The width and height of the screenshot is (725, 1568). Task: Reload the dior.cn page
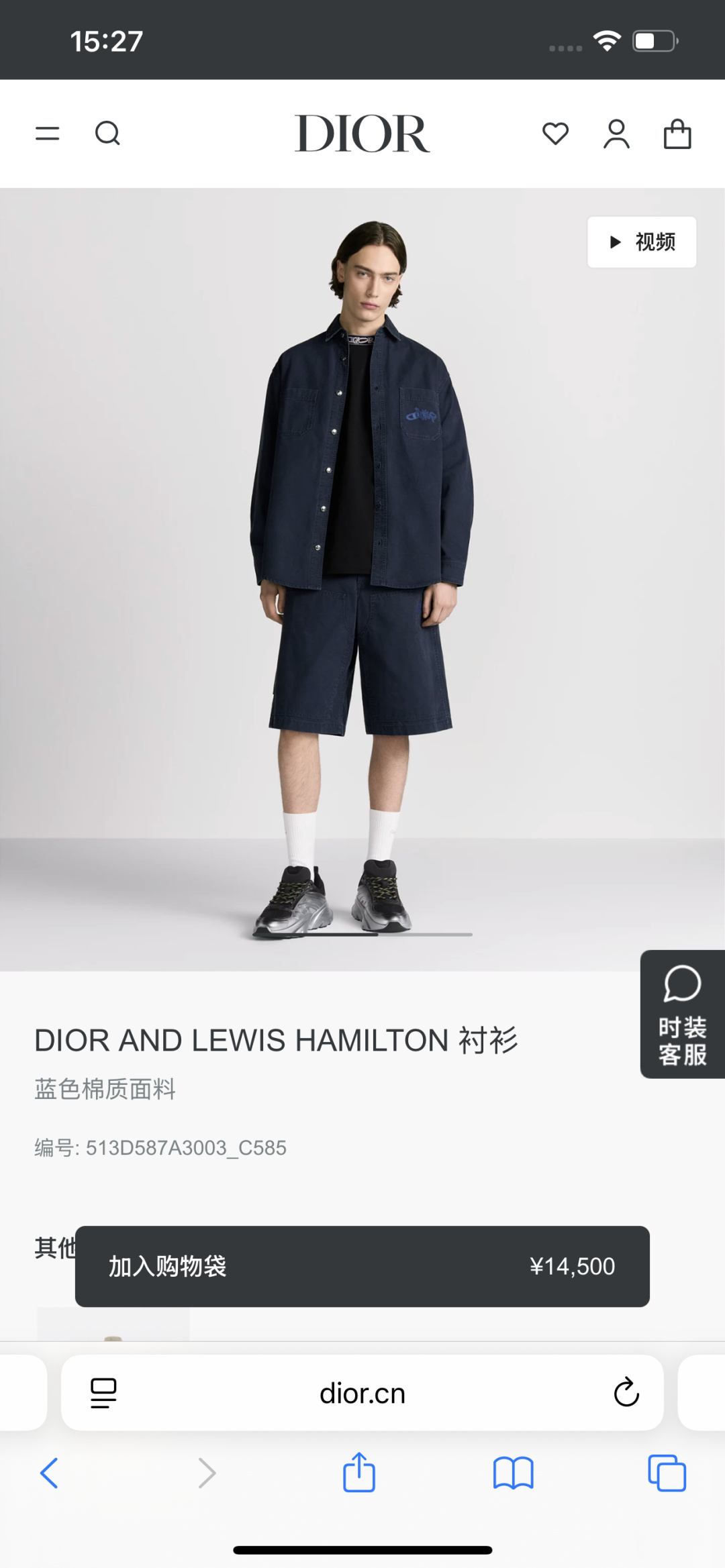point(626,1393)
